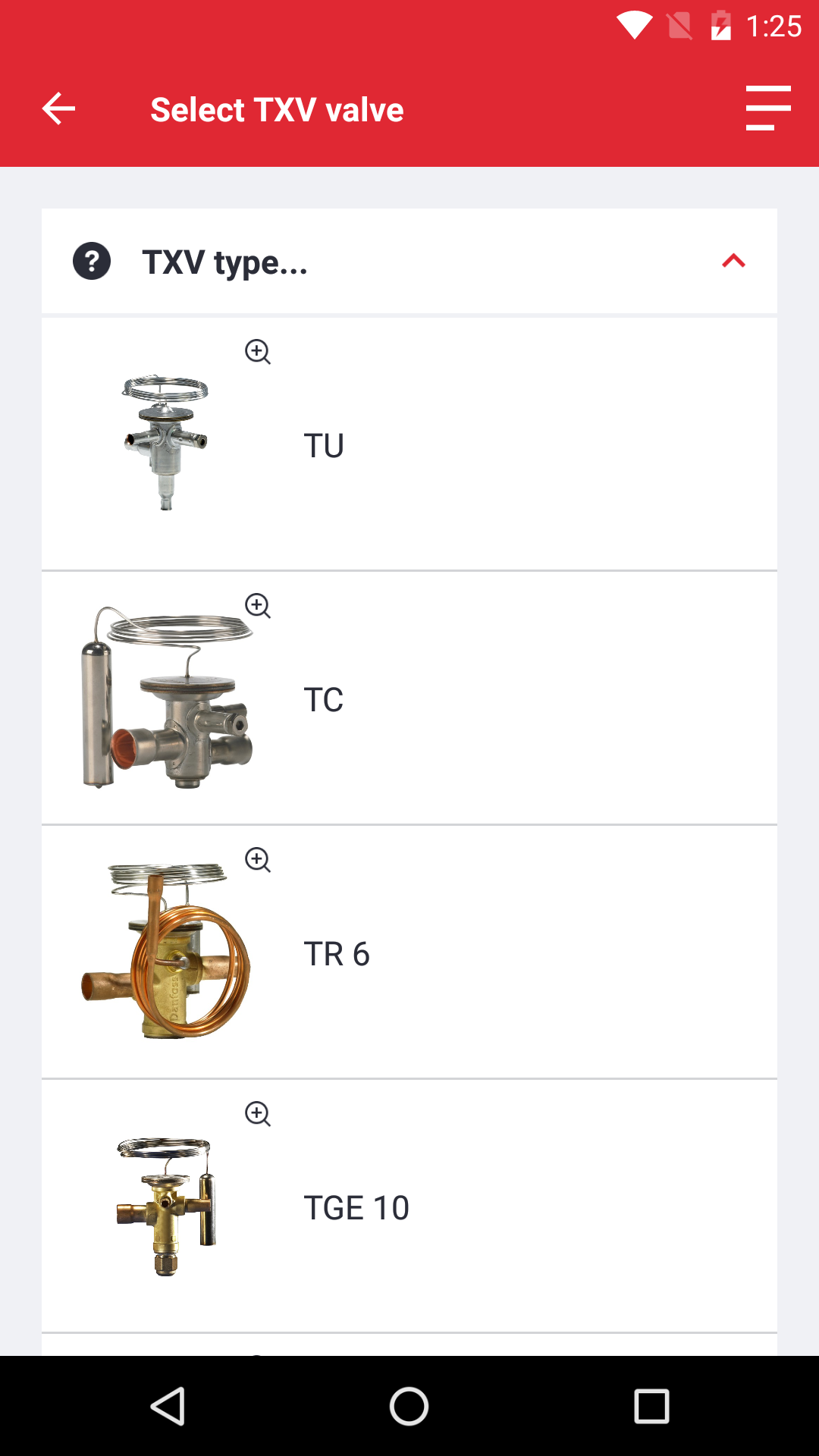
Task: Magnify the TR 6 valve image
Action: [258, 860]
